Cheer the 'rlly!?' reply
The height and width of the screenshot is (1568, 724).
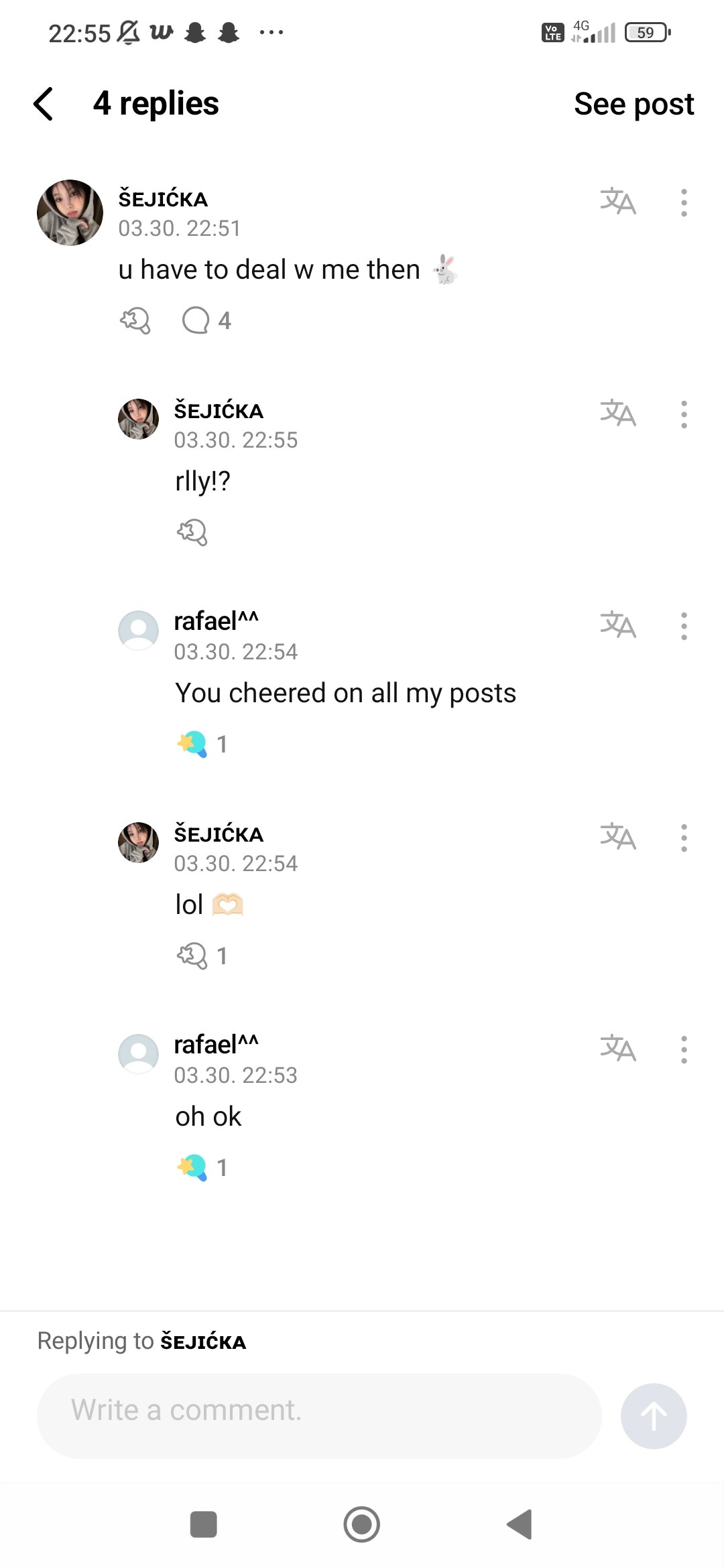[x=192, y=533]
